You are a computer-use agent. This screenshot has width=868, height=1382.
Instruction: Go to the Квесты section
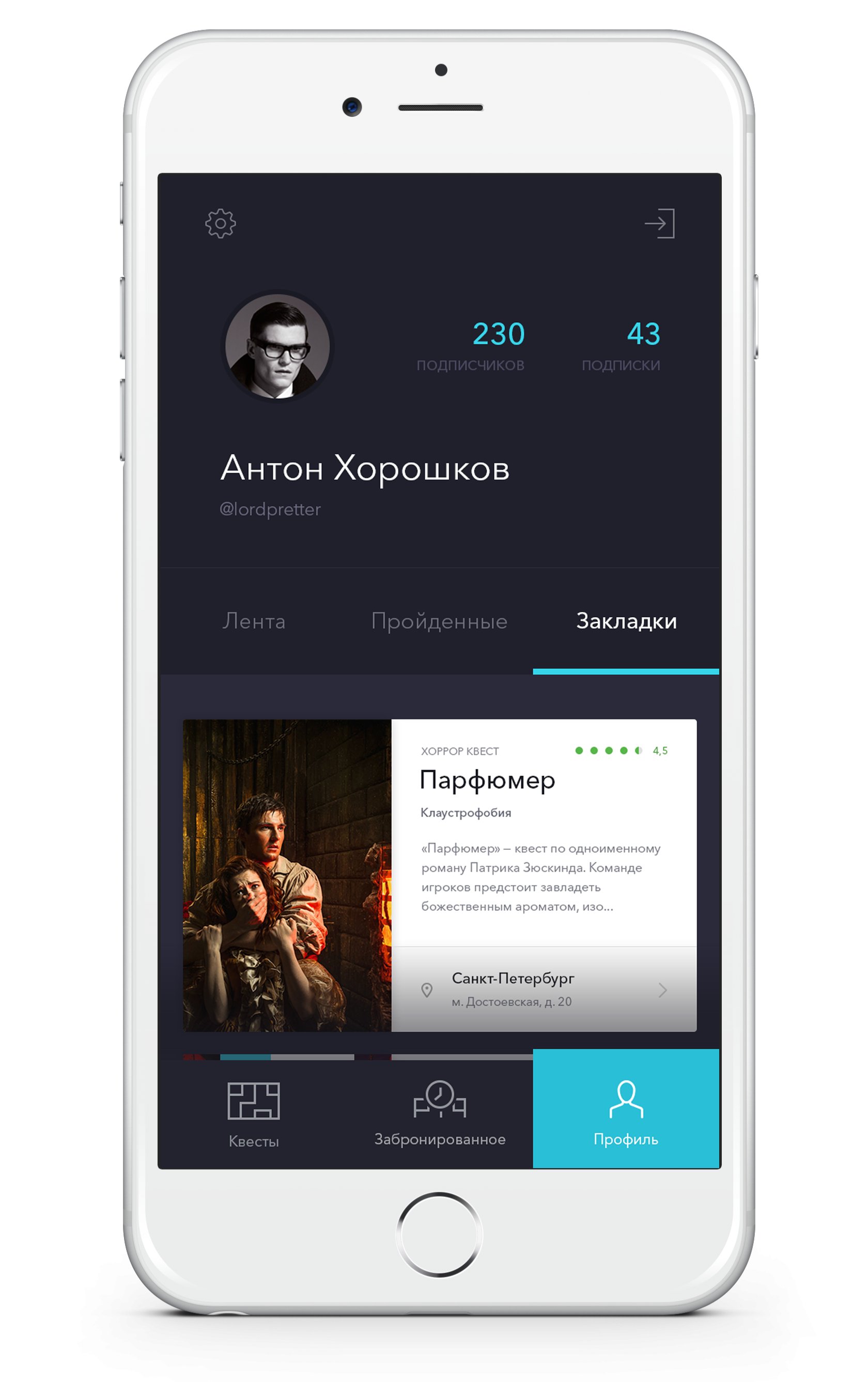click(x=254, y=1114)
